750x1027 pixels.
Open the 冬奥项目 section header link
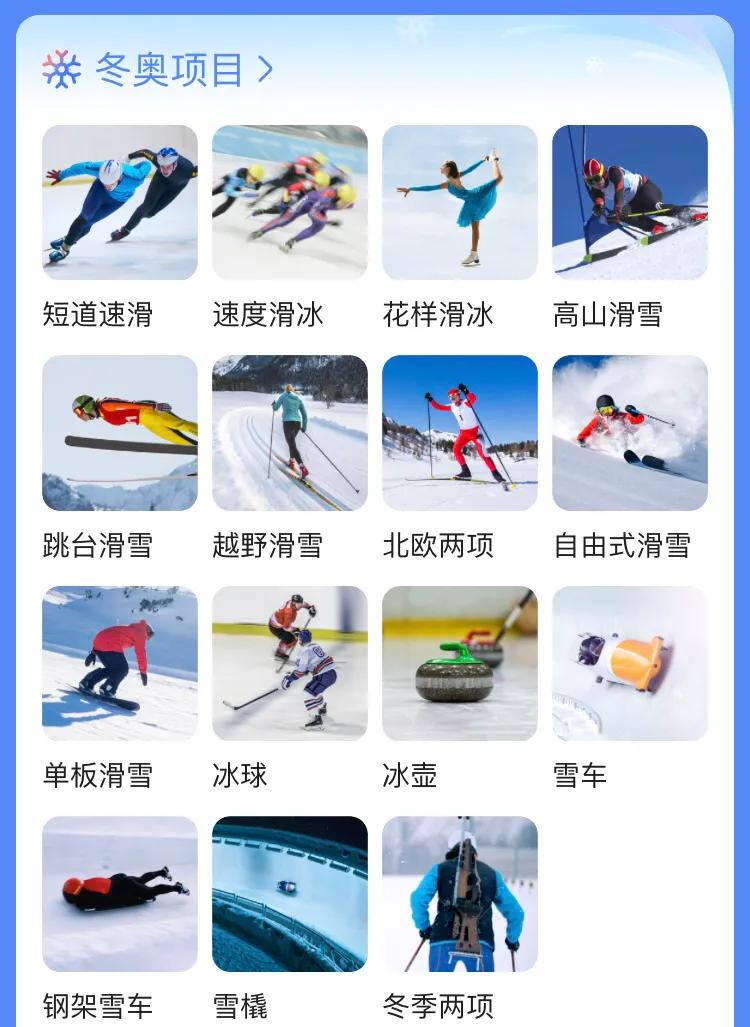tap(170, 70)
